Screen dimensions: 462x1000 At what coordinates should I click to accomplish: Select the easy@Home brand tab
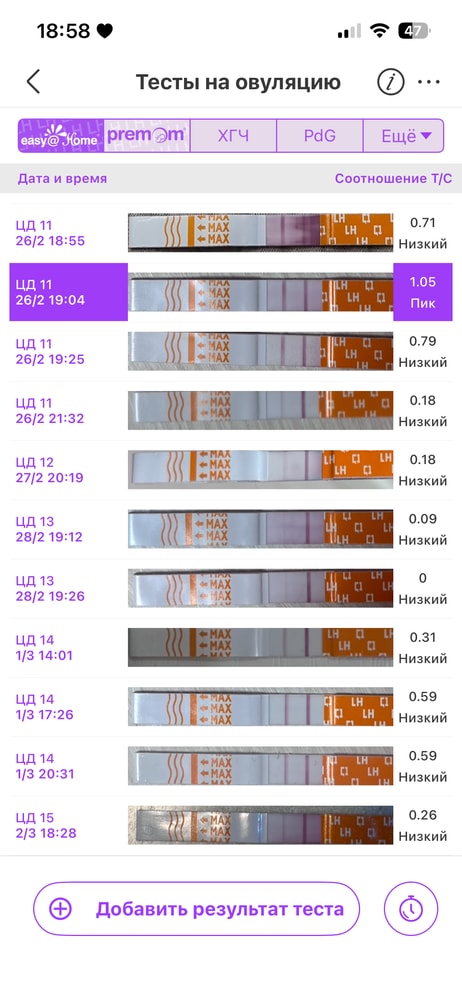[x=61, y=136]
